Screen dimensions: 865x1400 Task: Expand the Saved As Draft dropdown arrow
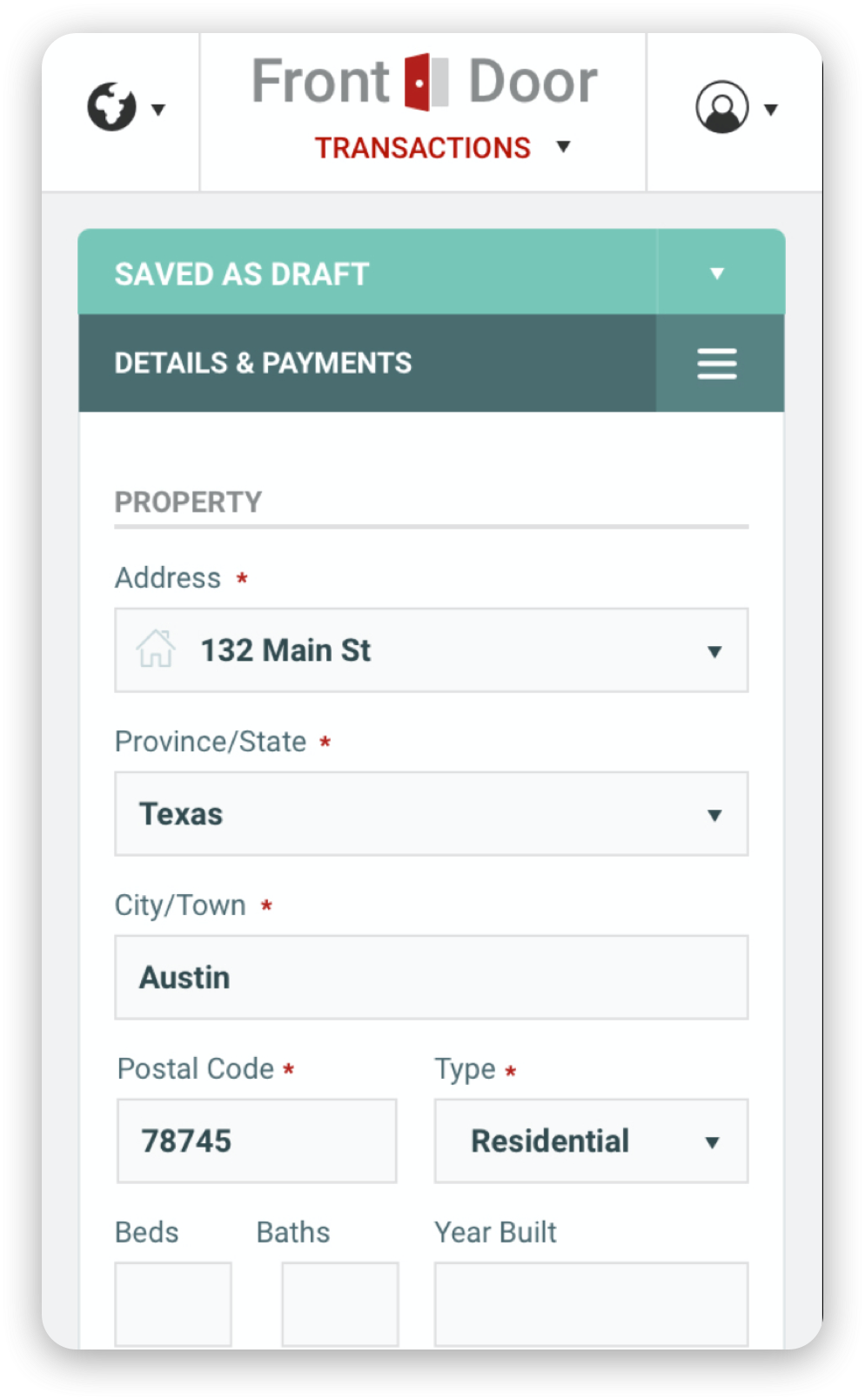click(x=717, y=273)
